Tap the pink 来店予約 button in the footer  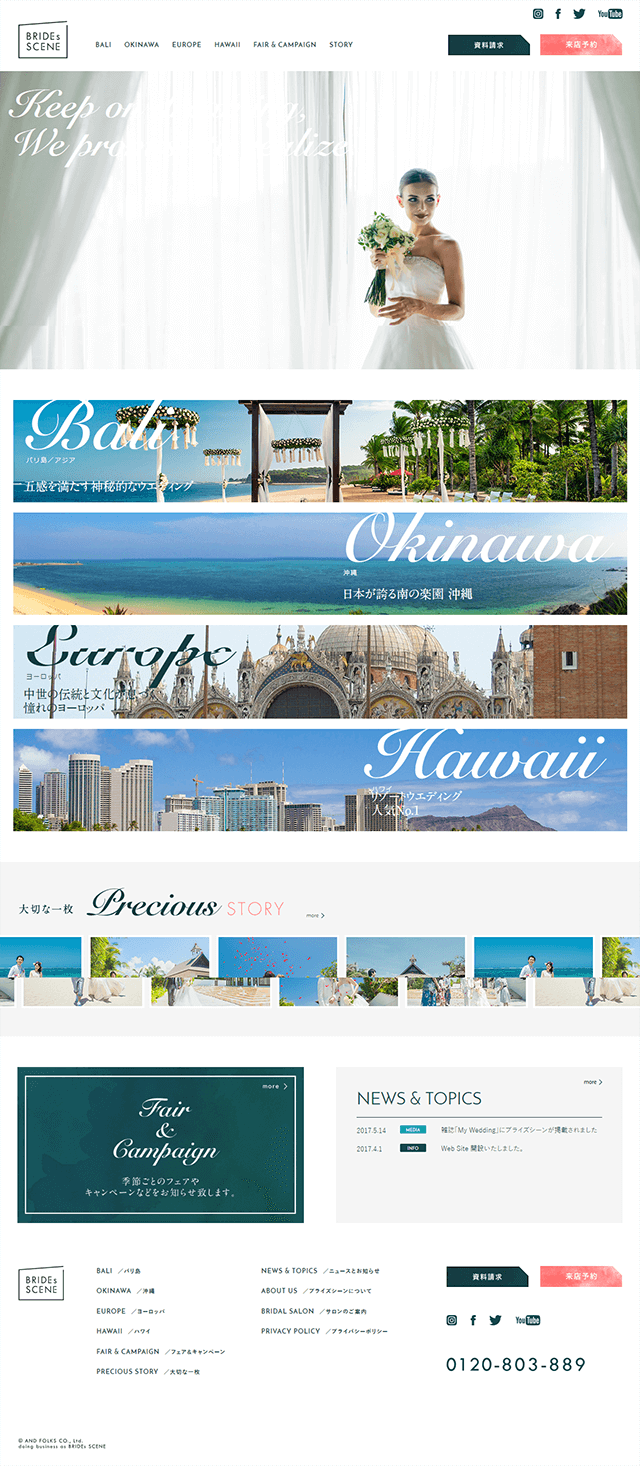click(581, 1277)
